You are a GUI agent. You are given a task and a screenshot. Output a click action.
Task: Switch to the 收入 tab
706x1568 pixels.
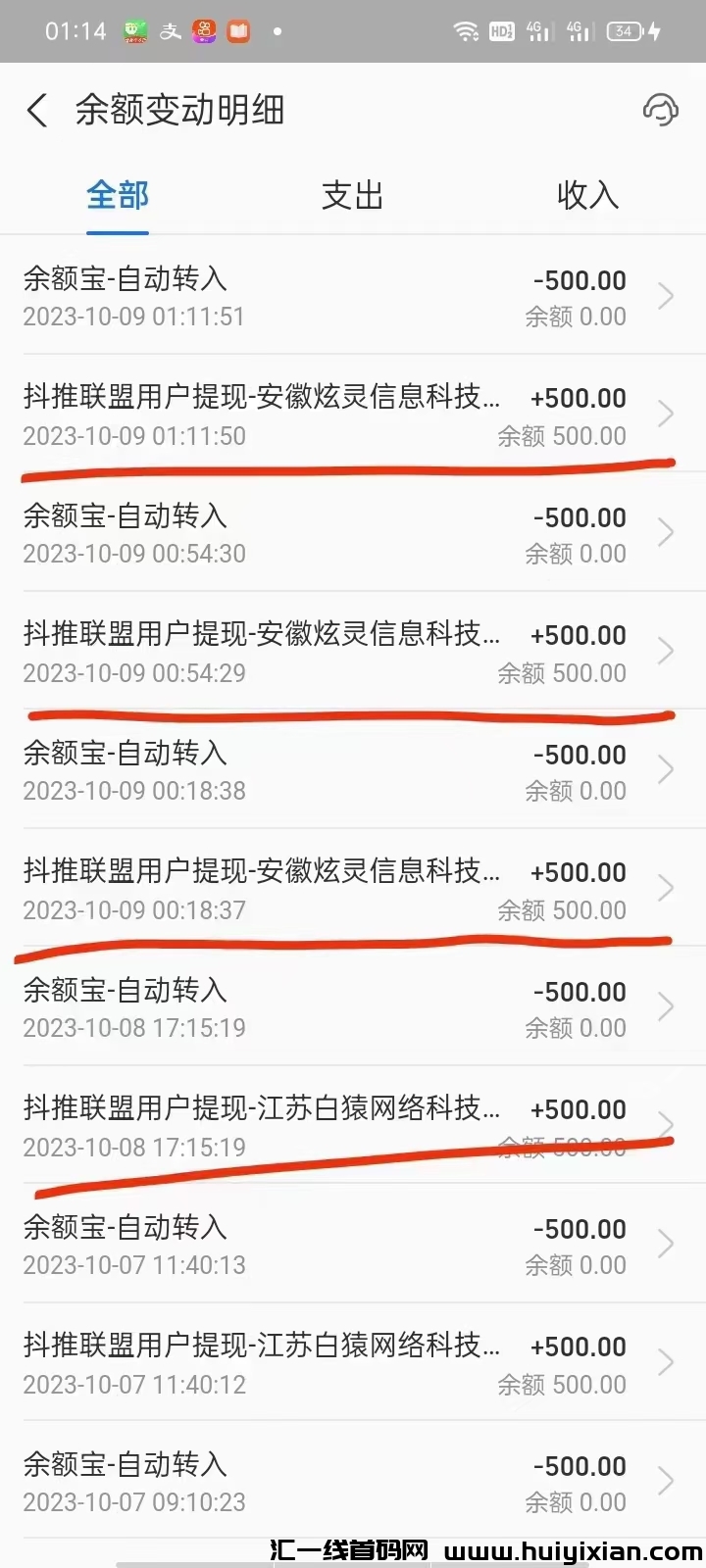587,196
